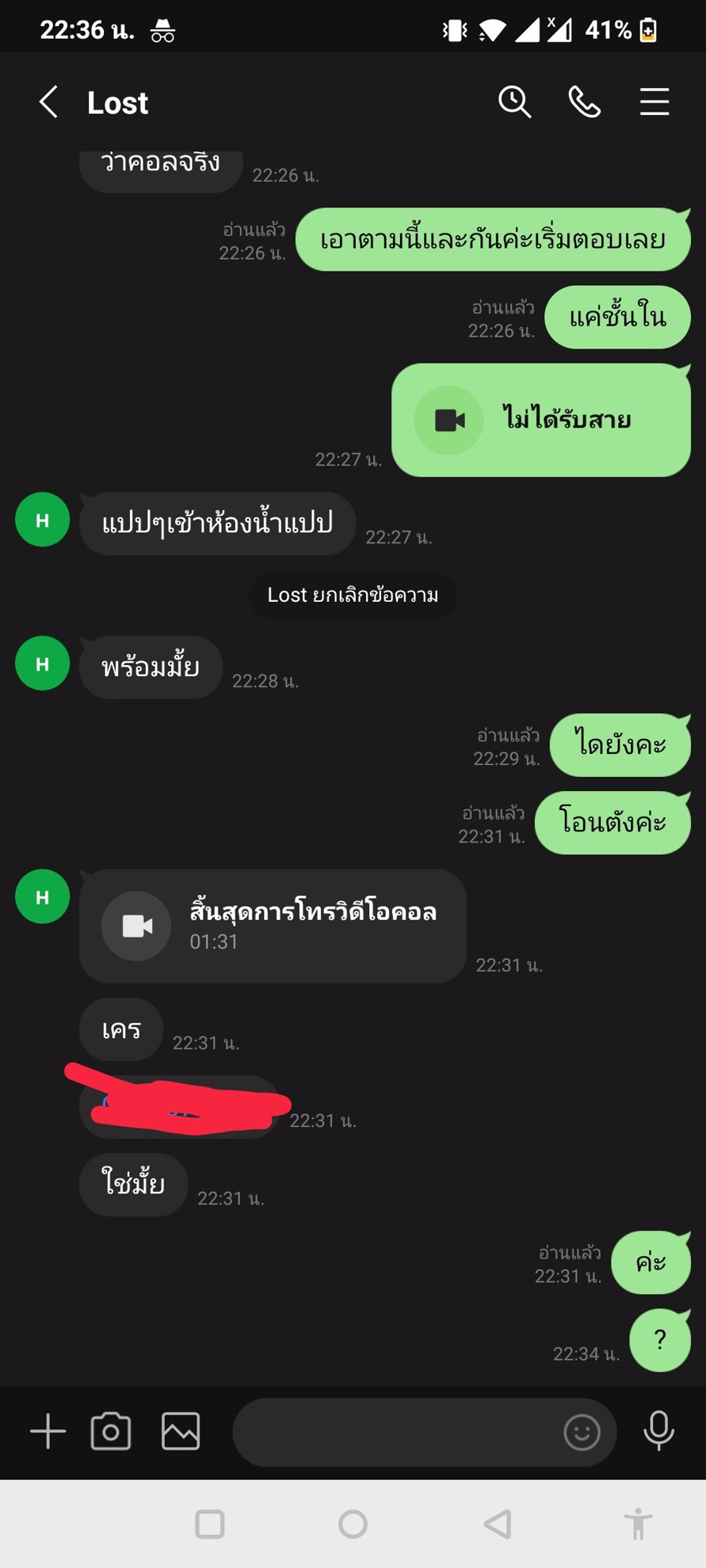The width and height of the screenshot is (706, 1568).
Task: Focus the message input field
Action: click(392, 1432)
